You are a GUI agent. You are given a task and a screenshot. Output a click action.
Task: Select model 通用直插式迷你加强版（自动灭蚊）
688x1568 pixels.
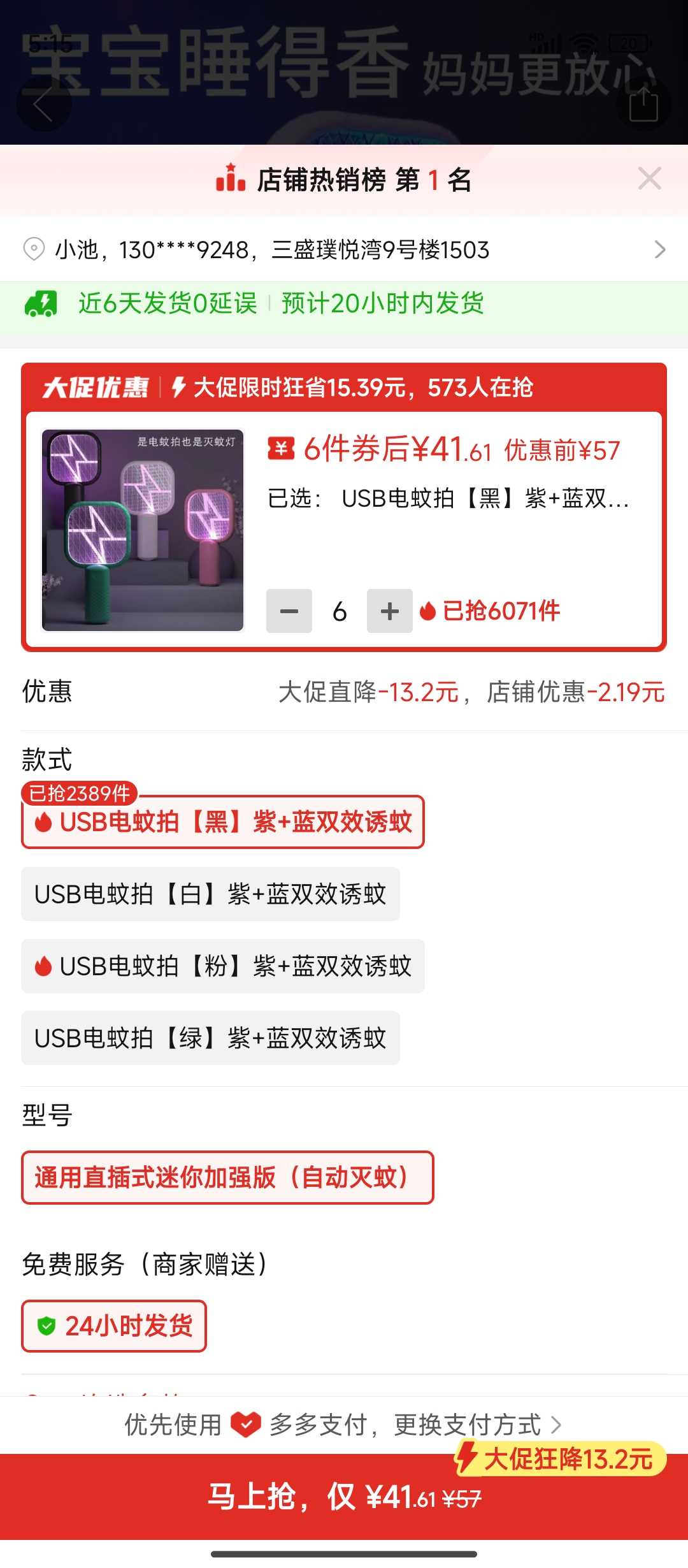(x=227, y=1177)
